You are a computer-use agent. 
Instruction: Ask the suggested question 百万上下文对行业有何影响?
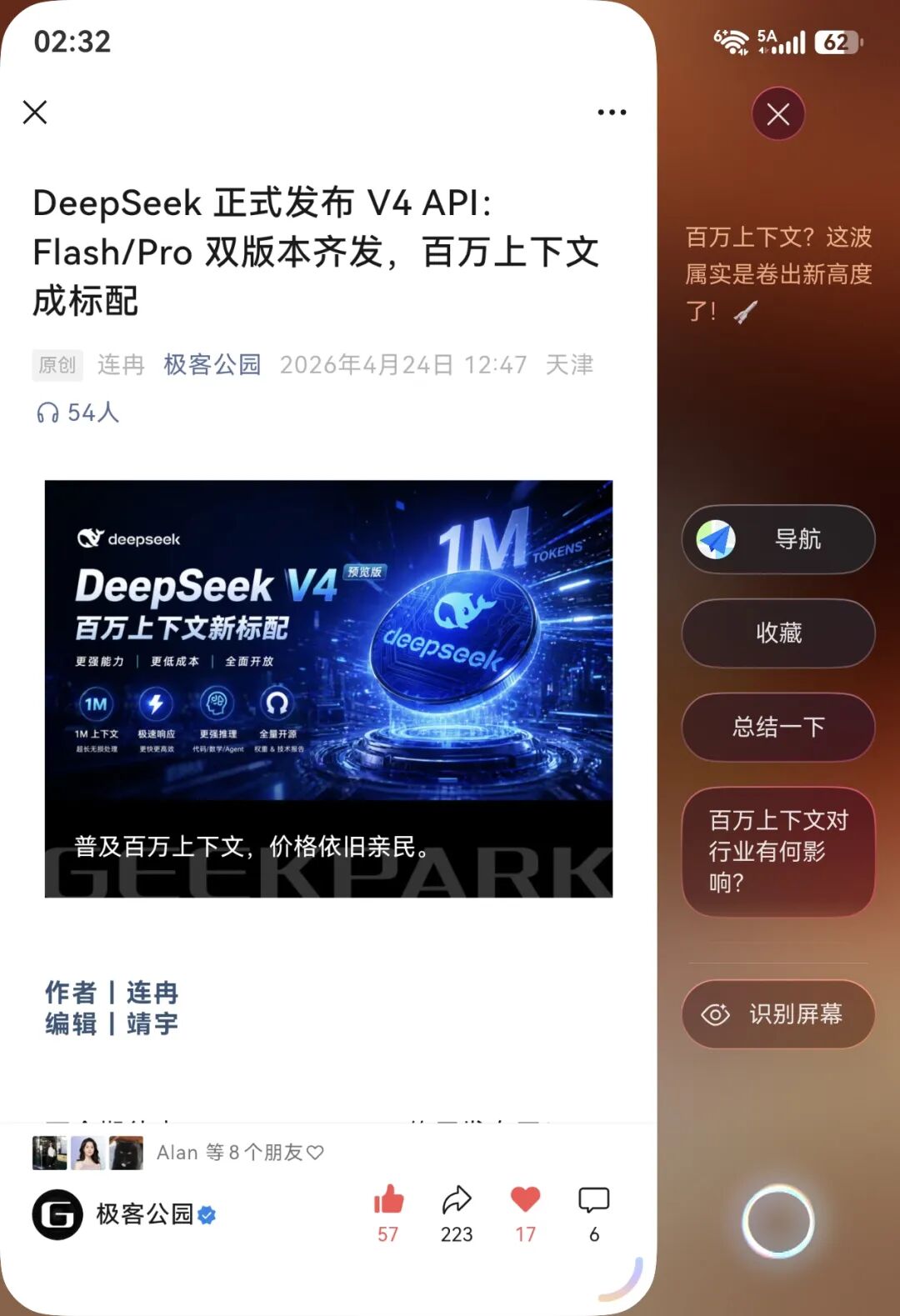777,850
